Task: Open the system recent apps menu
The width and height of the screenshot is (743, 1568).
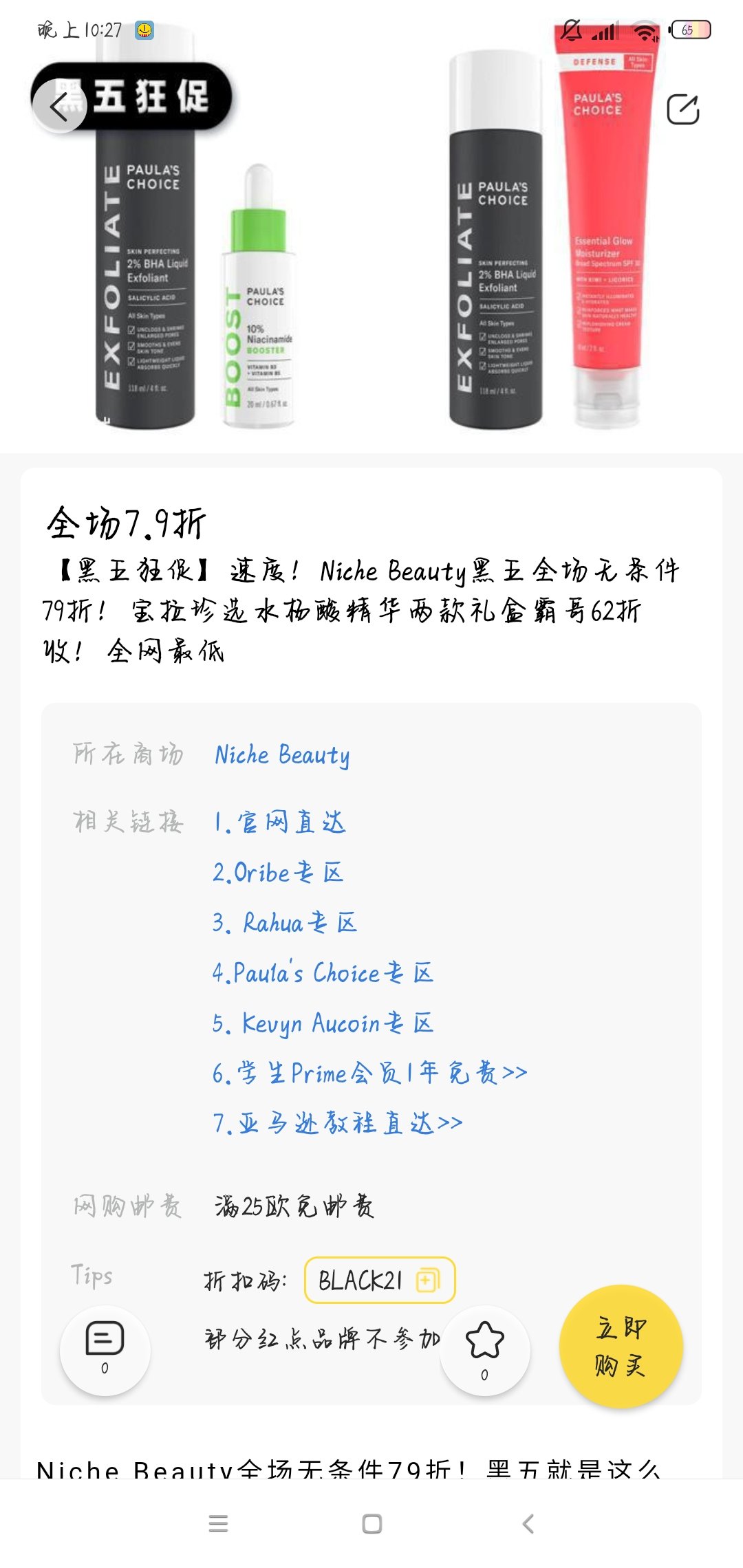Action: point(218,1524)
